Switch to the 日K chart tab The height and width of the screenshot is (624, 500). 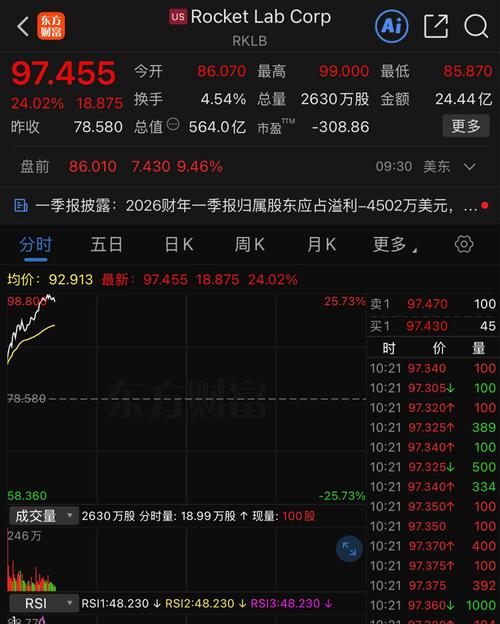[179, 244]
